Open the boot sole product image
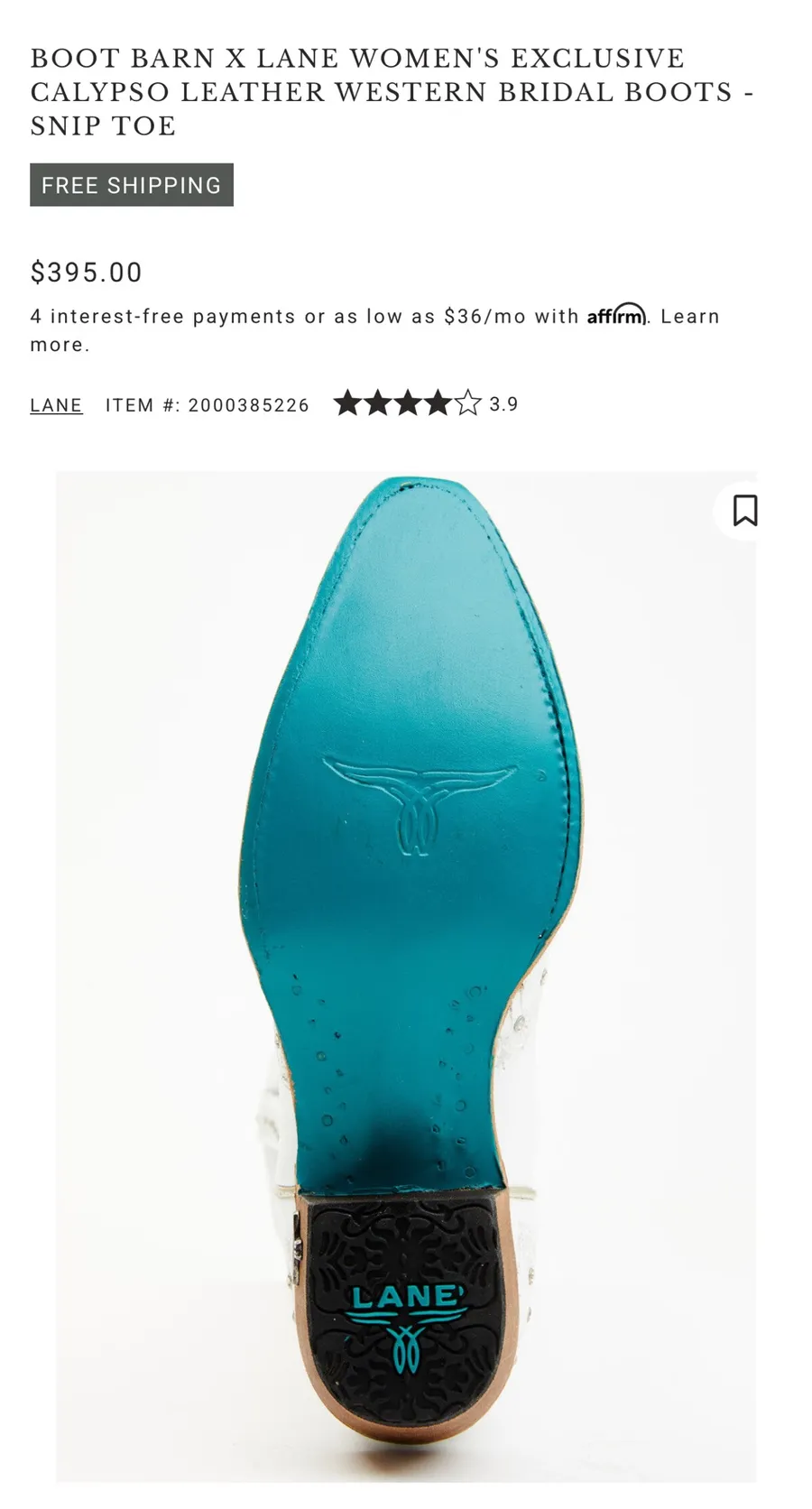Viewport: 812px width, 1509px height. click(x=406, y=977)
